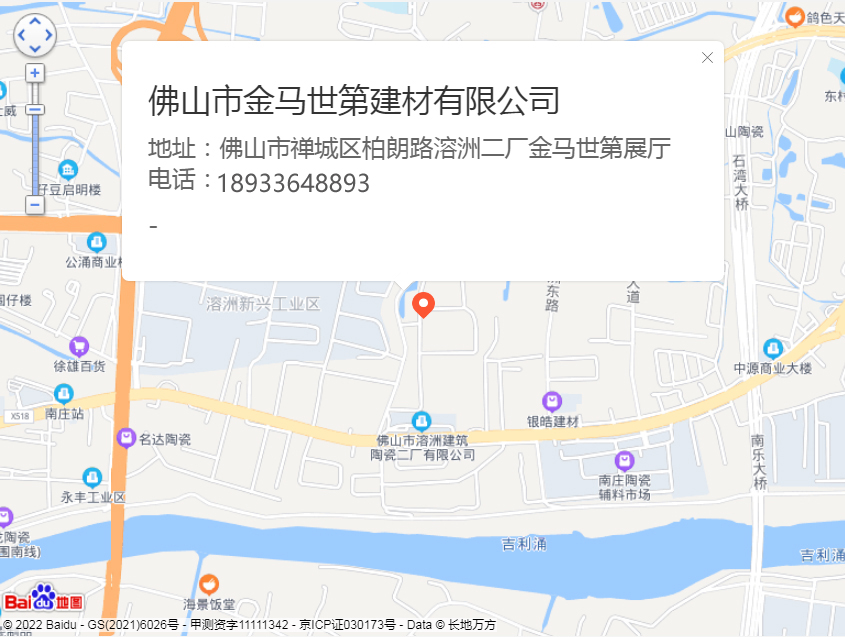Select the 永丰工业区 map point
Viewport: 845px width, 637px height.
coord(92,478)
